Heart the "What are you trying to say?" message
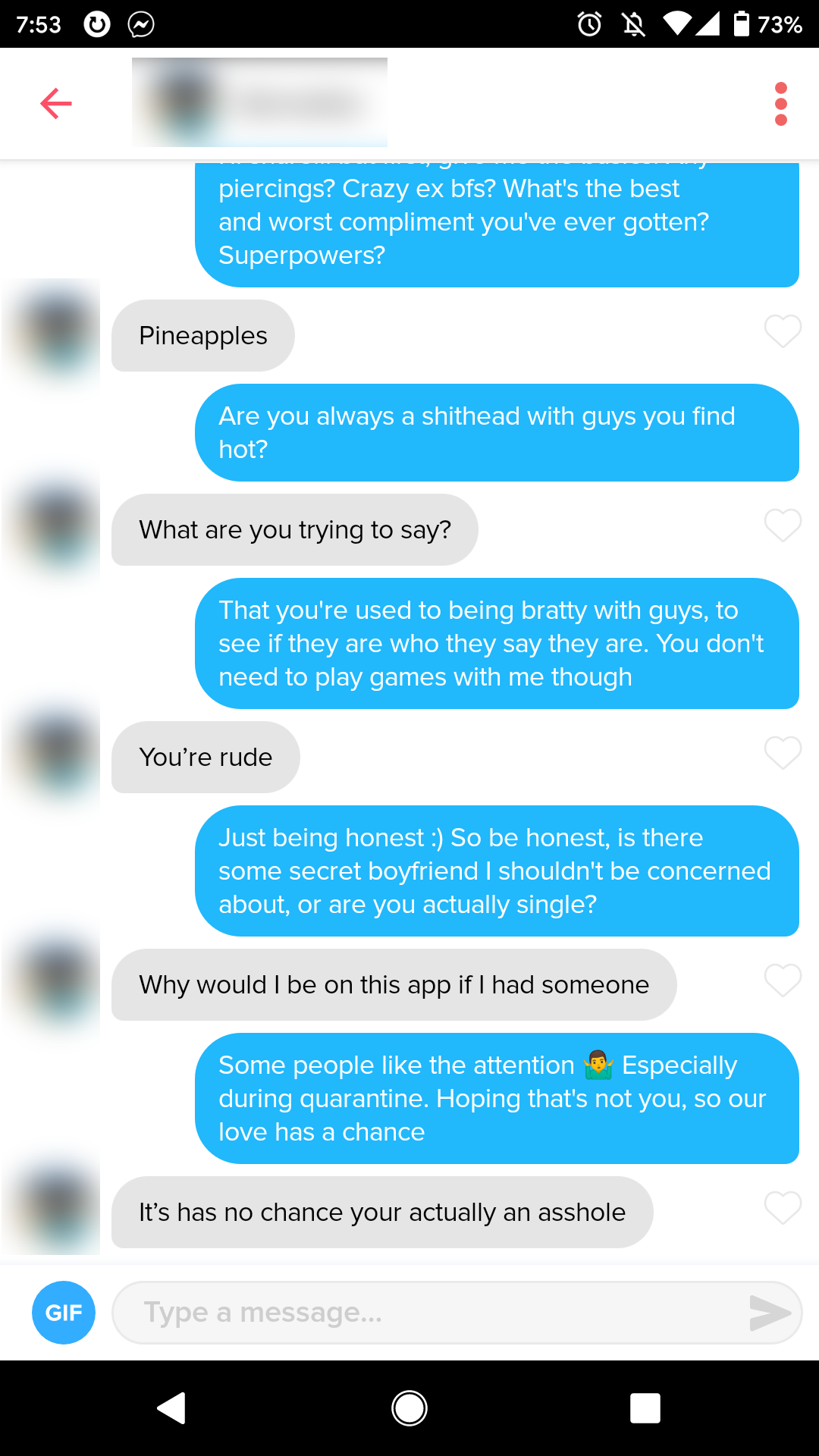The height and width of the screenshot is (1456, 819). (783, 525)
